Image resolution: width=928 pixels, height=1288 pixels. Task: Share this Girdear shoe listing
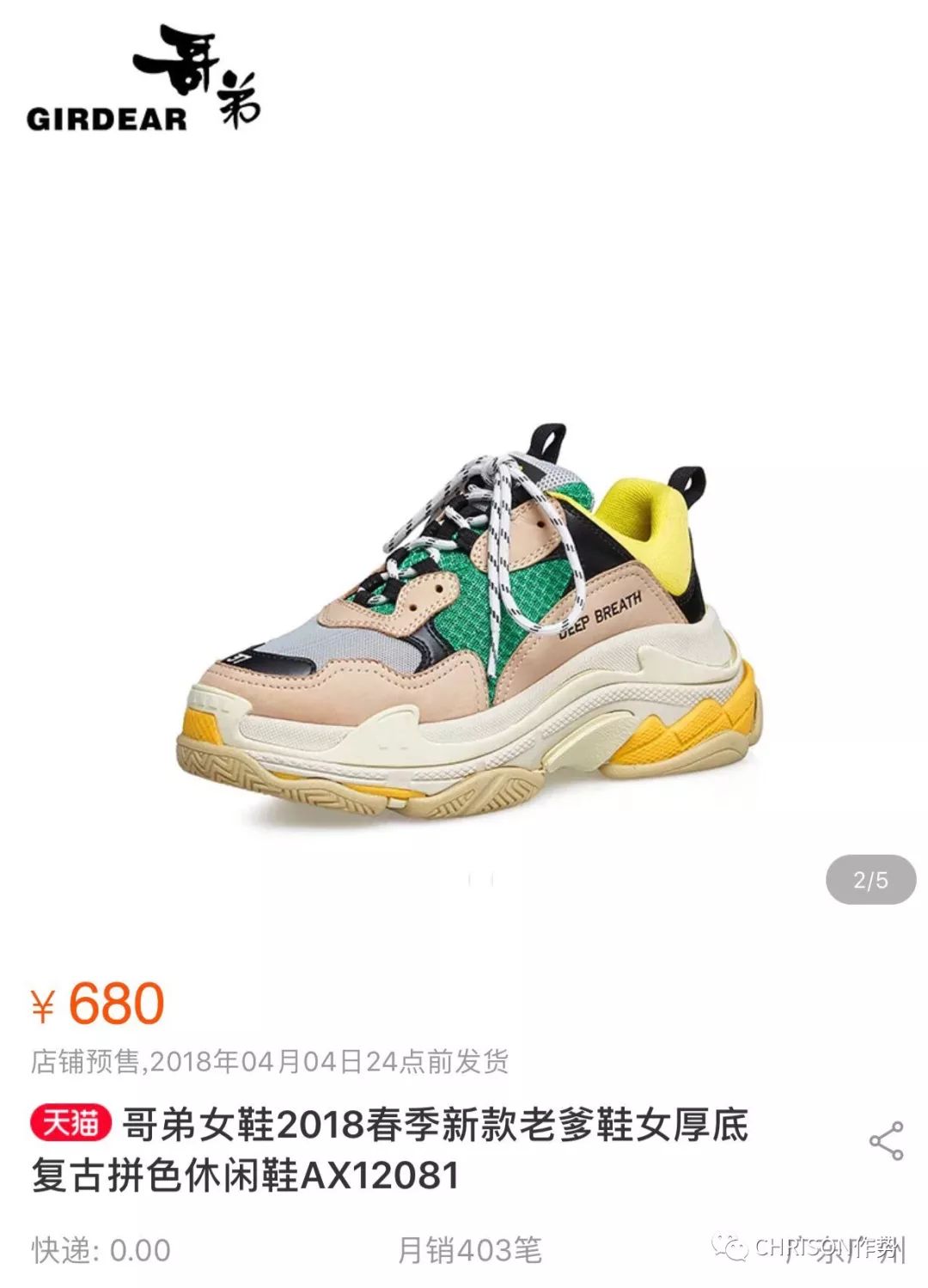click(886, 1141)
